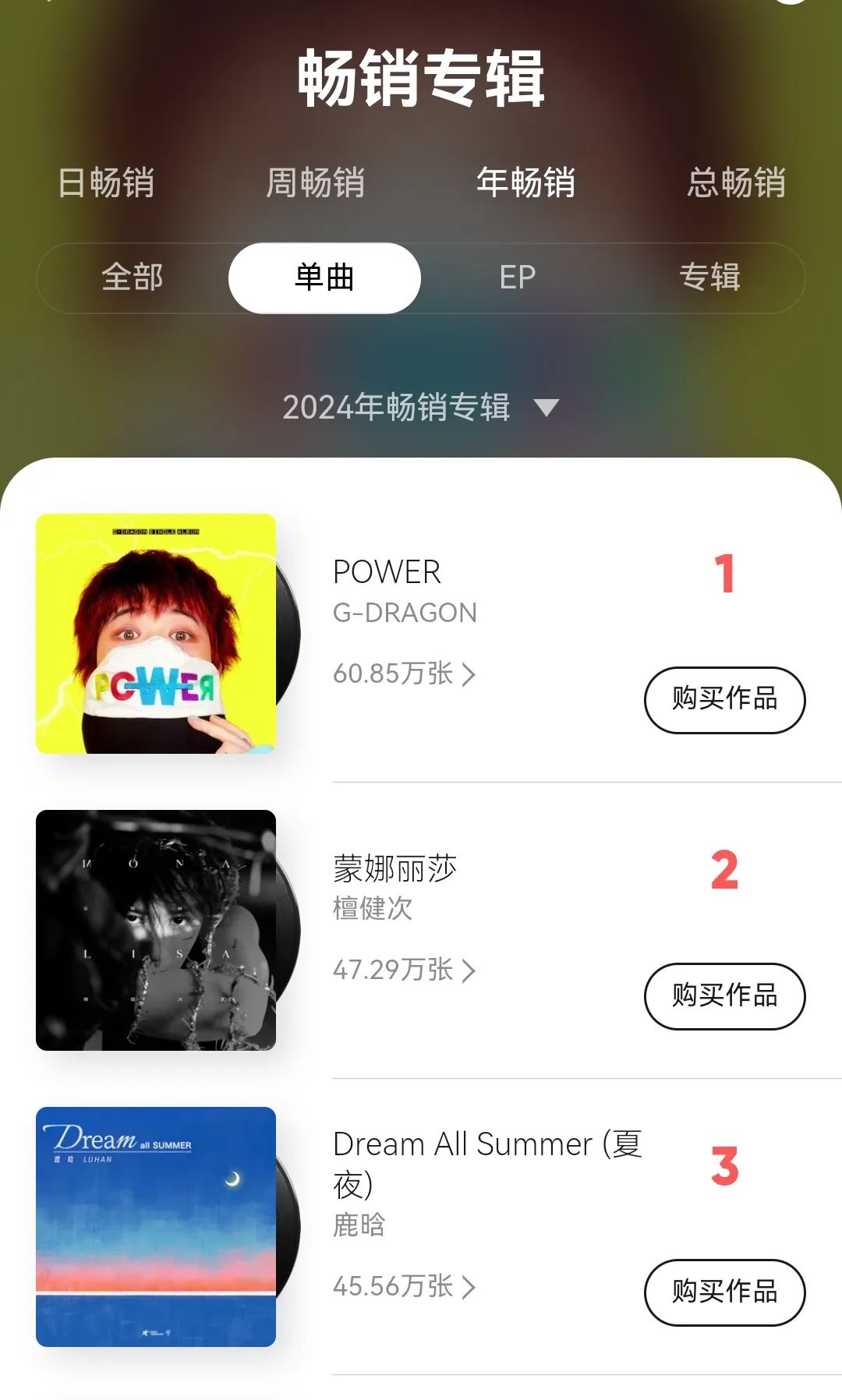Open the 年畅销 chart tab
842x1400 pixels.
(526, 184)
